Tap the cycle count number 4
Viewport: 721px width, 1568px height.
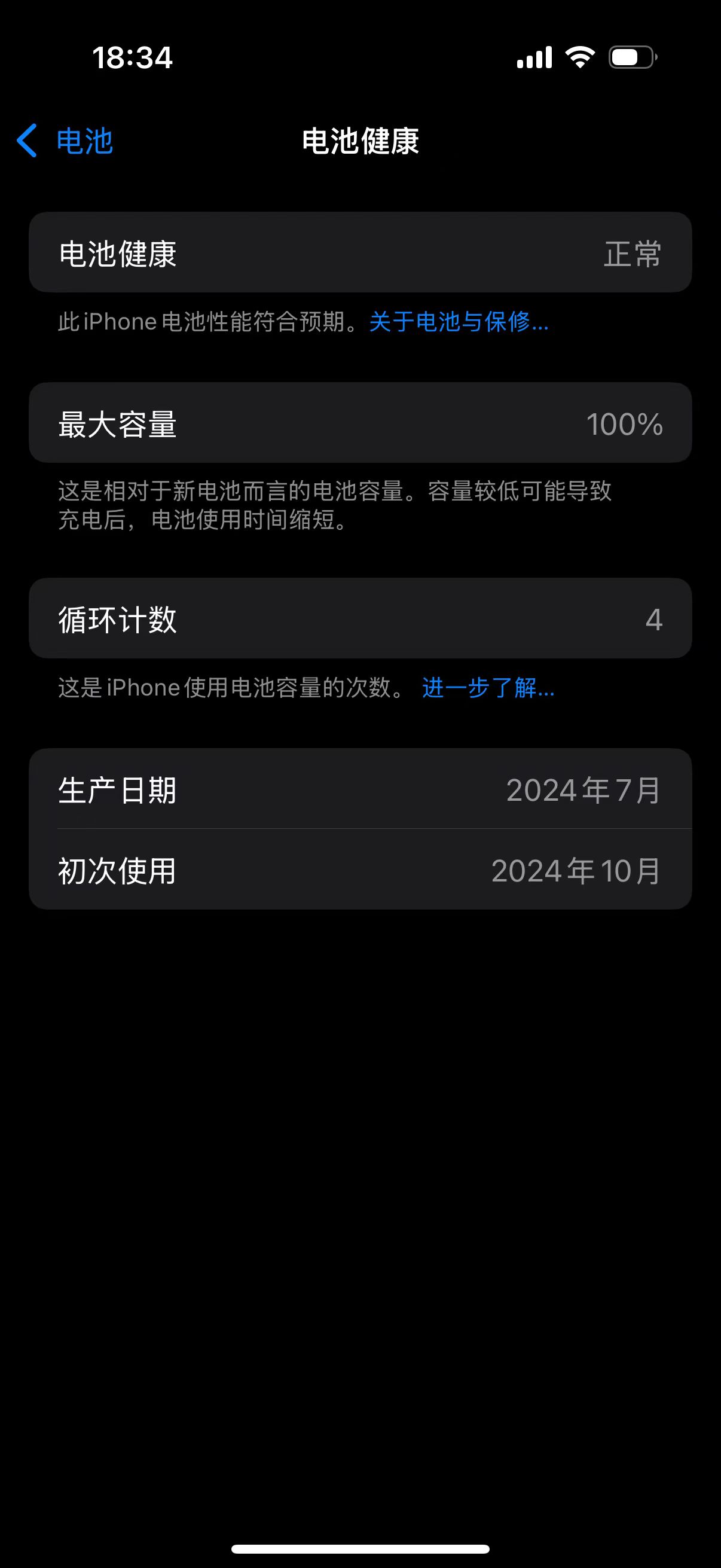(x=653, y=618)
